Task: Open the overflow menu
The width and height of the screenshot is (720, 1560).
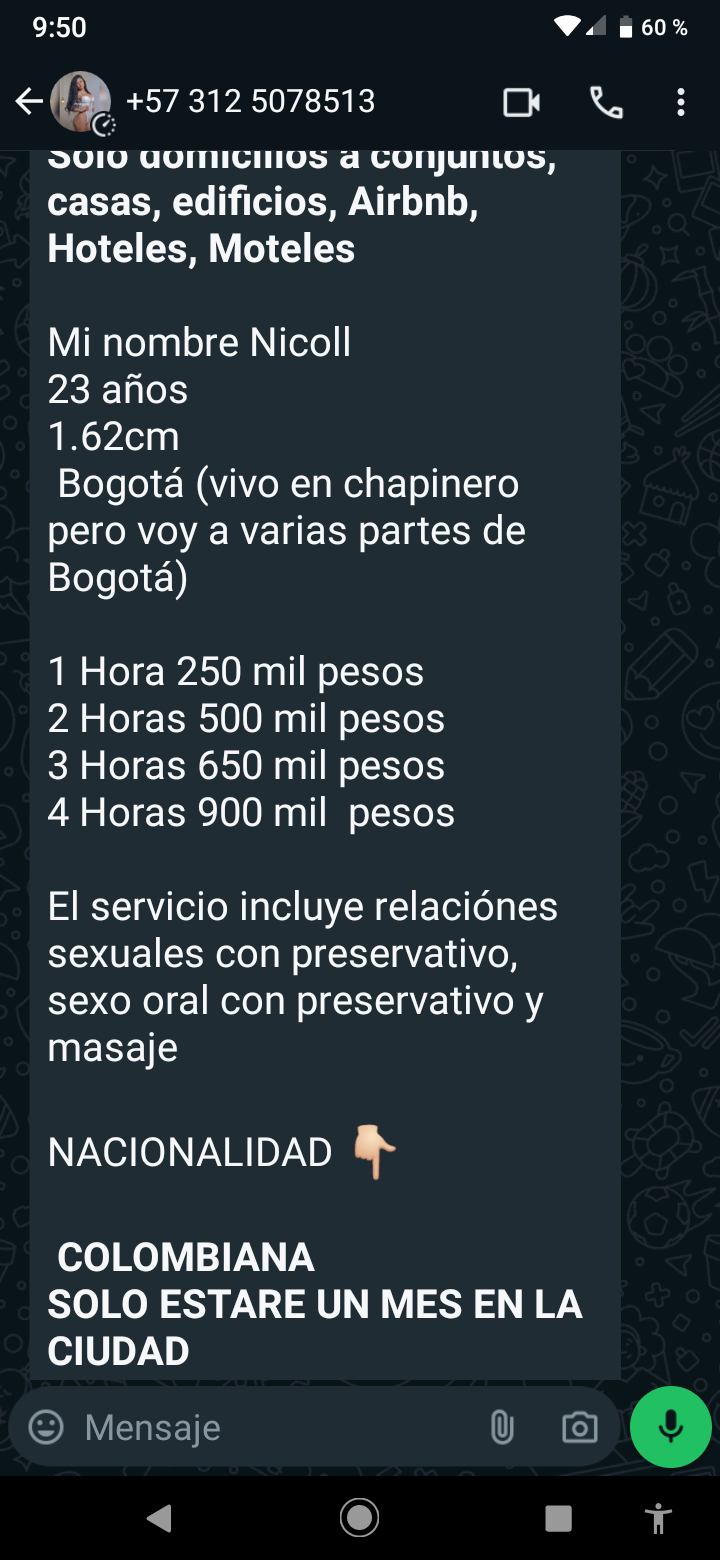Action: (681, 102)
